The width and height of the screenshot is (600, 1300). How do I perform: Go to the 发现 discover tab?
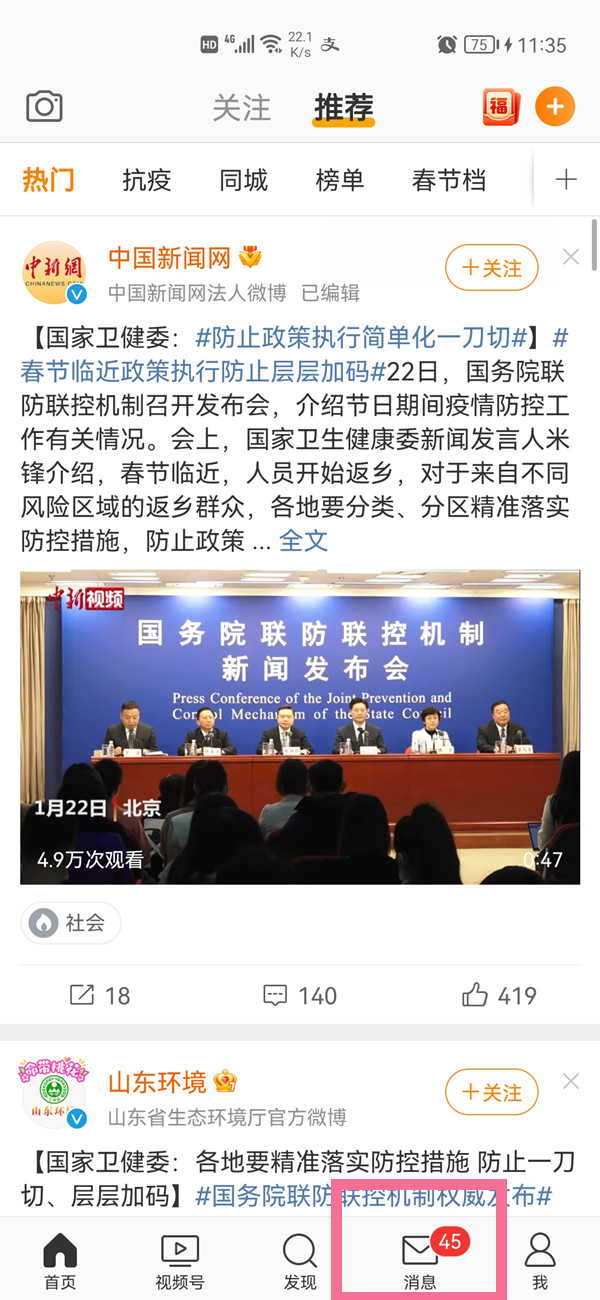click(300, 1260)
